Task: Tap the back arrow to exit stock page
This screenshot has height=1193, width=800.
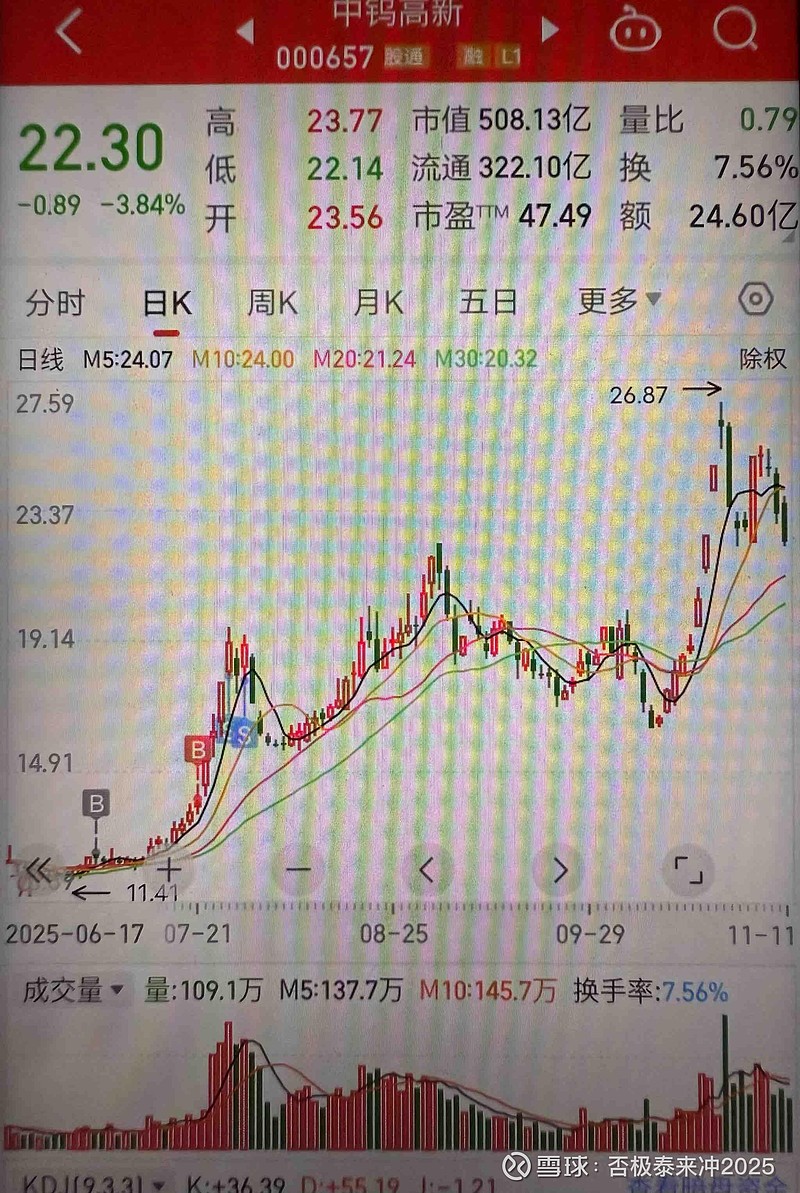Action: coord(65,32)
